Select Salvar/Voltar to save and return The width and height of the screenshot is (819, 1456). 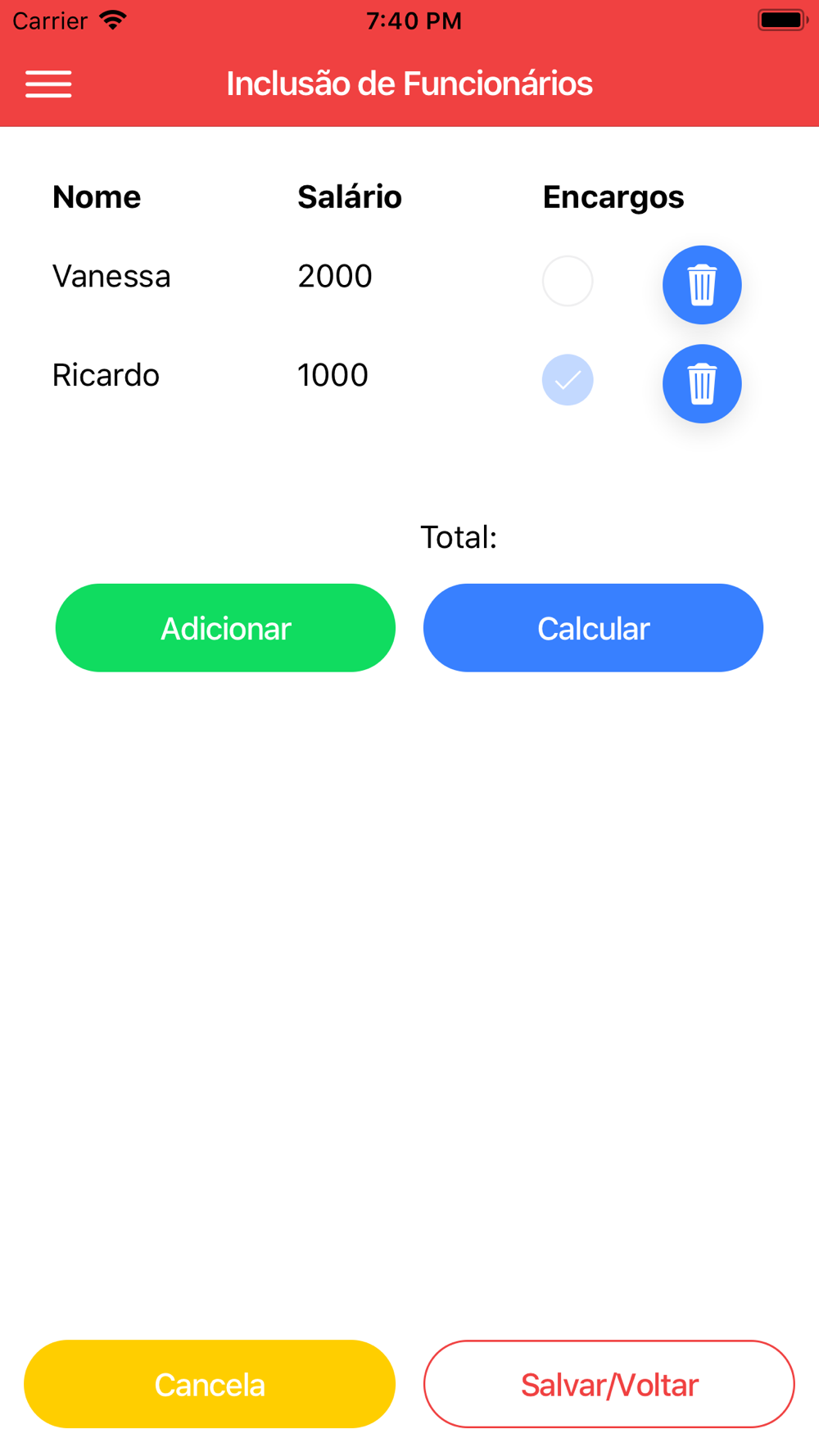click(609, 1384)
